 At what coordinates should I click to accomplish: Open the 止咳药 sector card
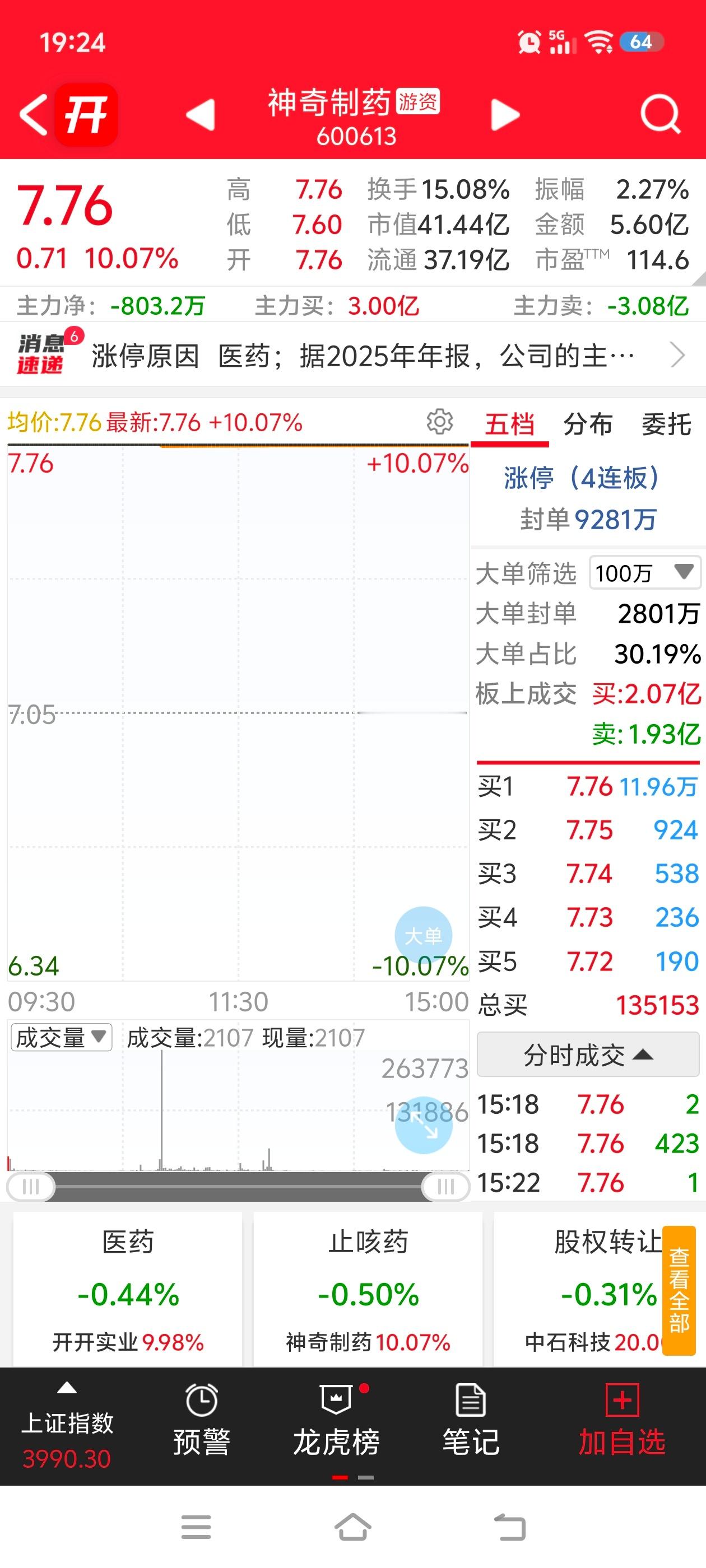(368, 1289)
